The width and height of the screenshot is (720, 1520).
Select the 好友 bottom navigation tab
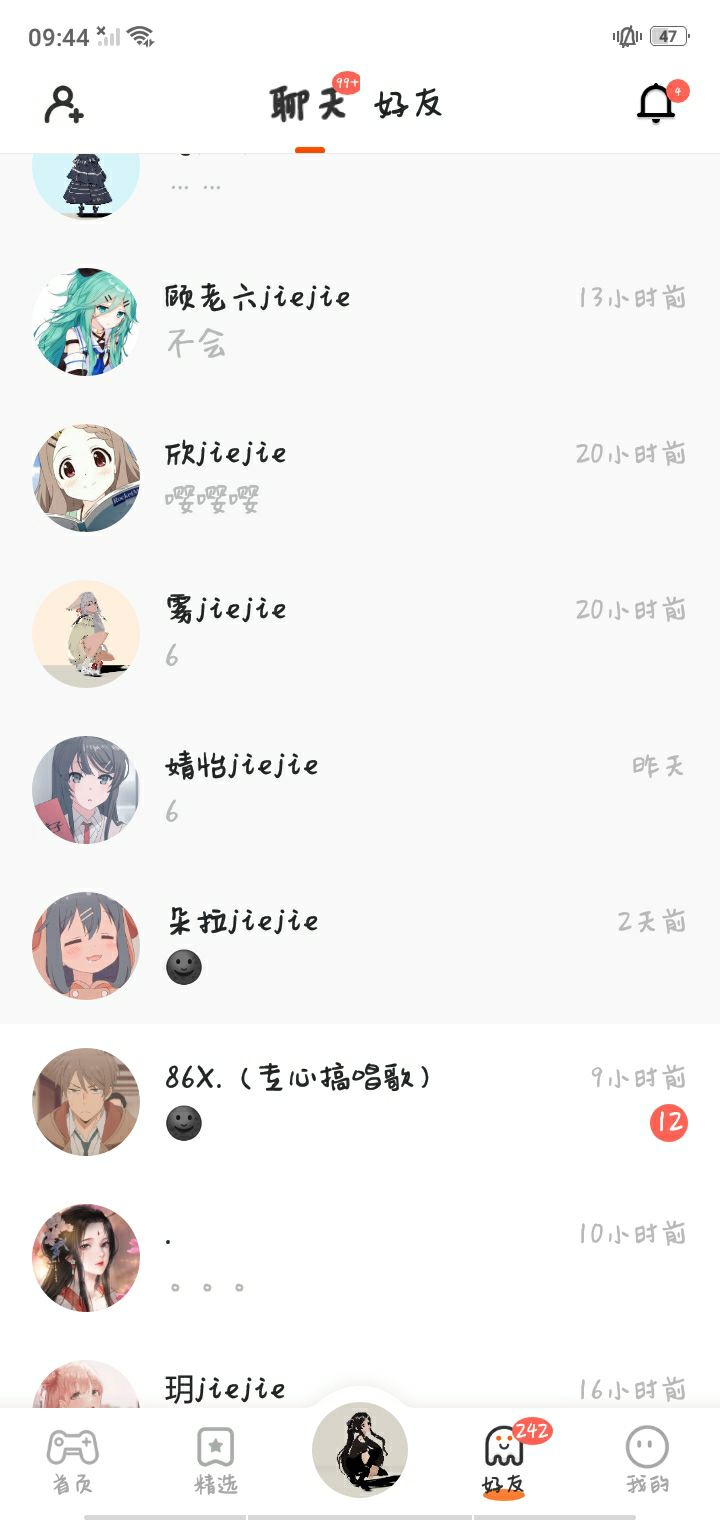tap(504, 1460)
